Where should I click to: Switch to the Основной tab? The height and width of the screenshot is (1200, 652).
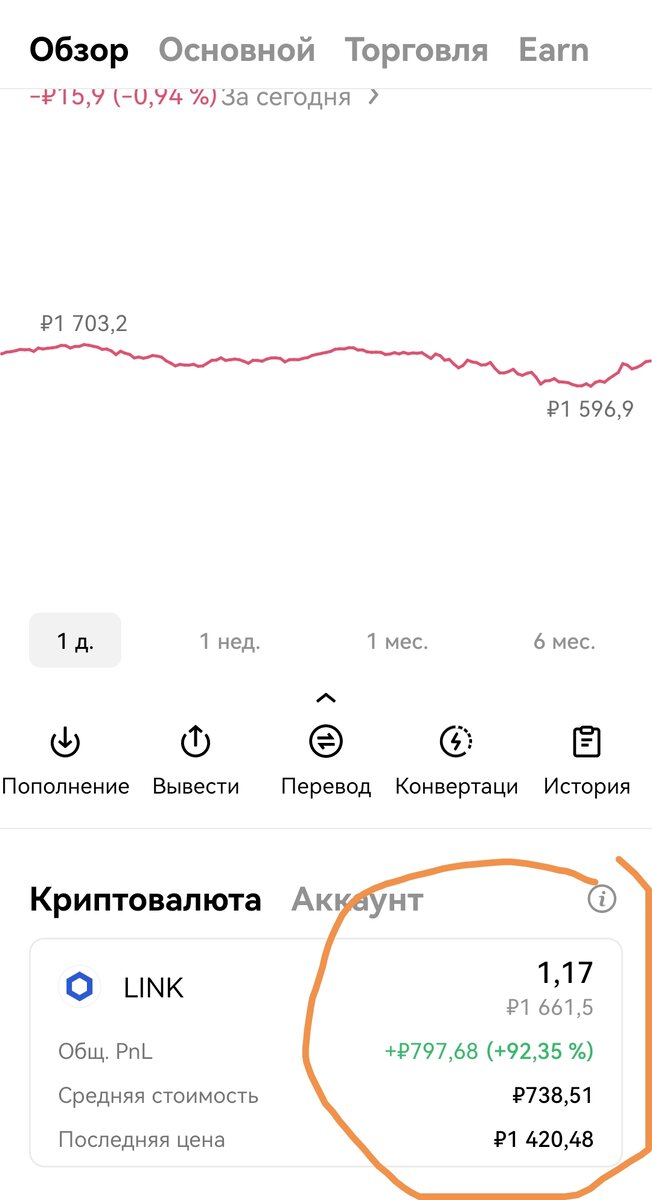click(237, 49)
